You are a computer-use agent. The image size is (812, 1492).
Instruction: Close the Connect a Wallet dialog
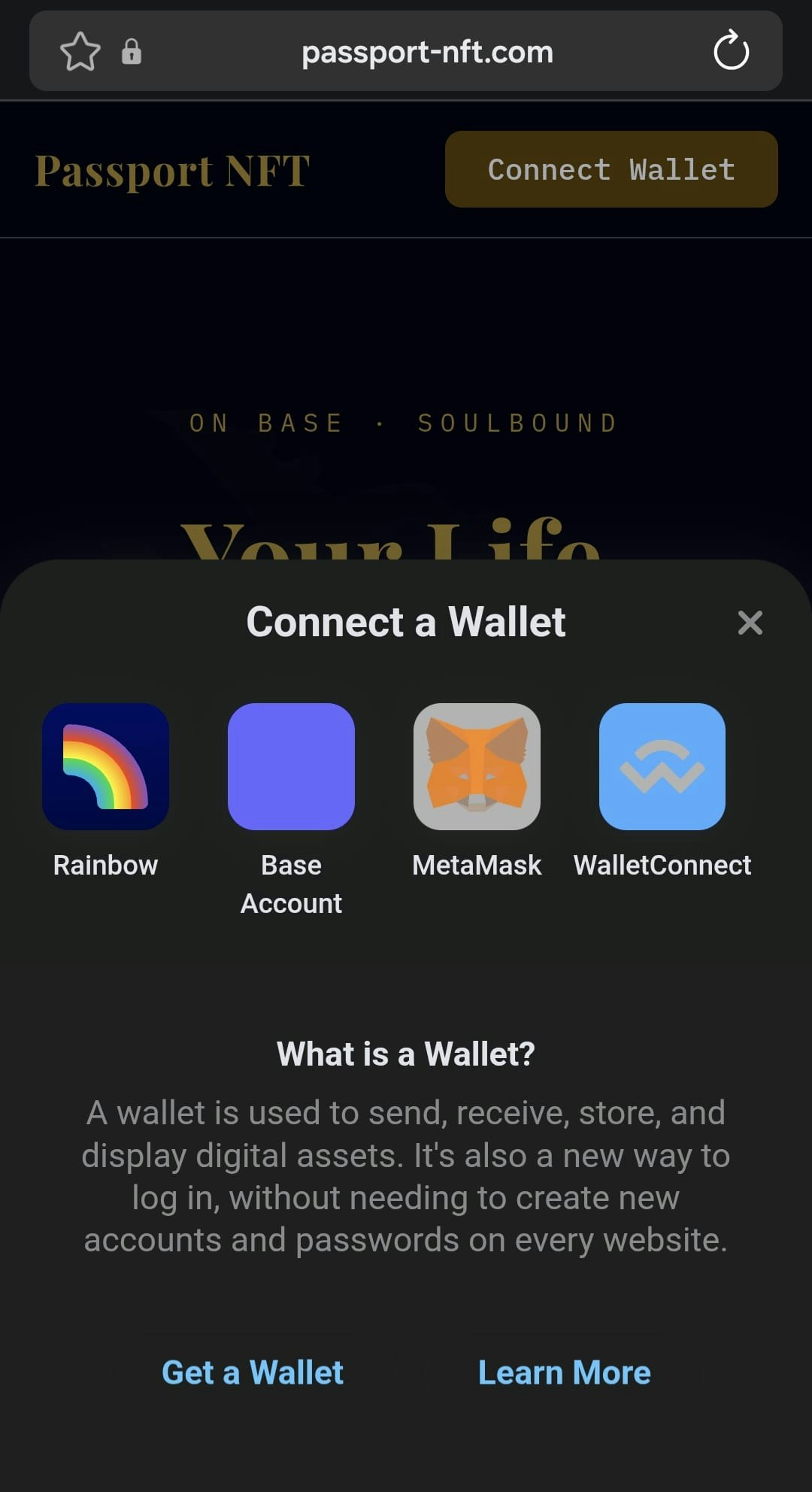(750, 623)
